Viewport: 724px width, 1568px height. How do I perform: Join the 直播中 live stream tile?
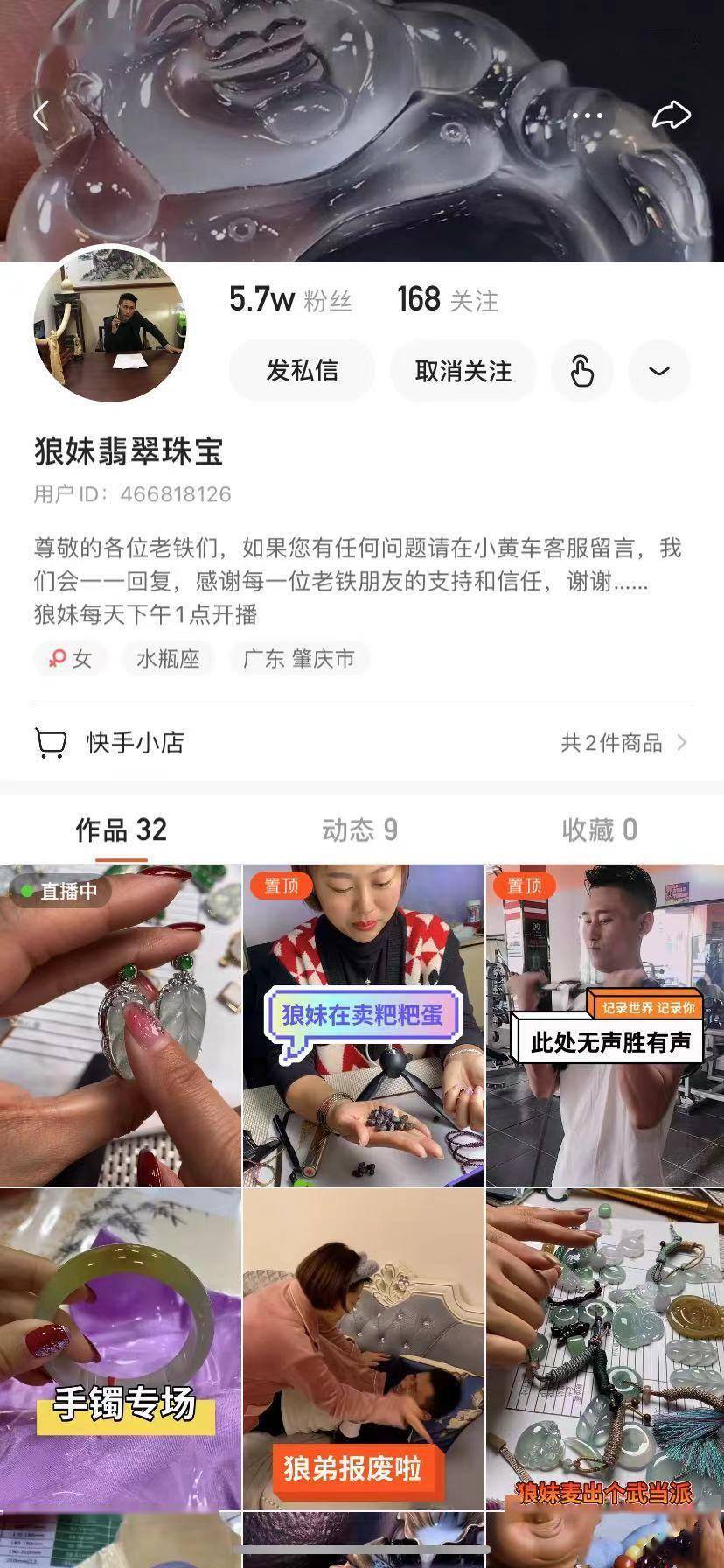[x=121, y=1024]
